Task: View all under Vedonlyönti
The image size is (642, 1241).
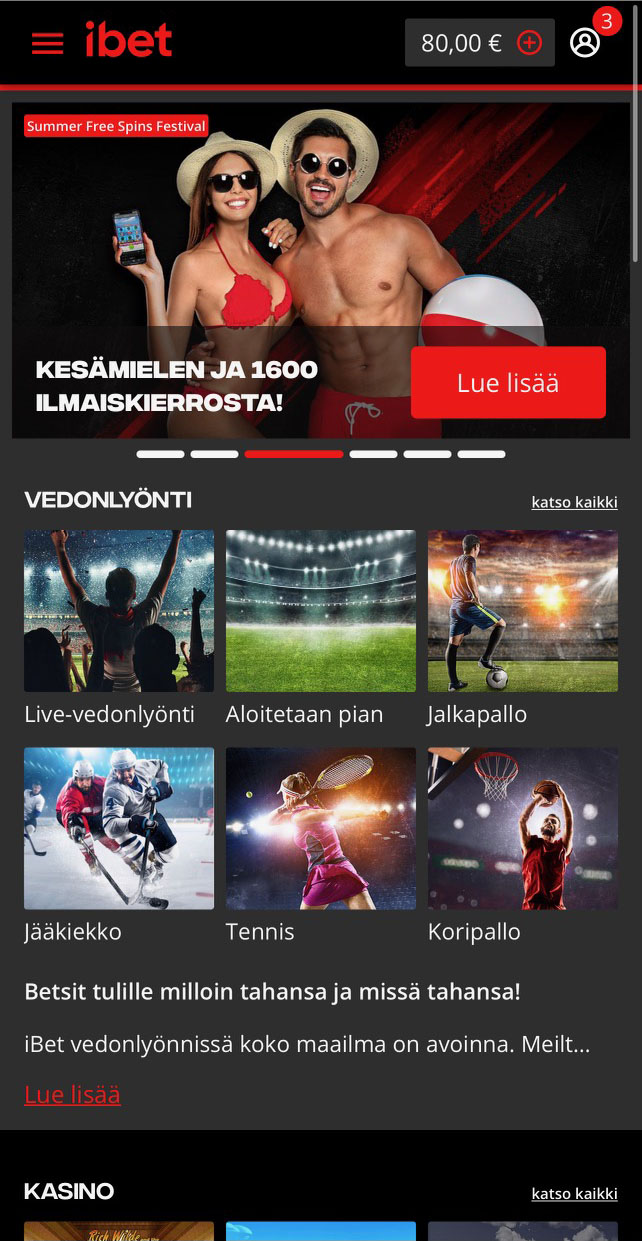Action: (x=574, y=502)
